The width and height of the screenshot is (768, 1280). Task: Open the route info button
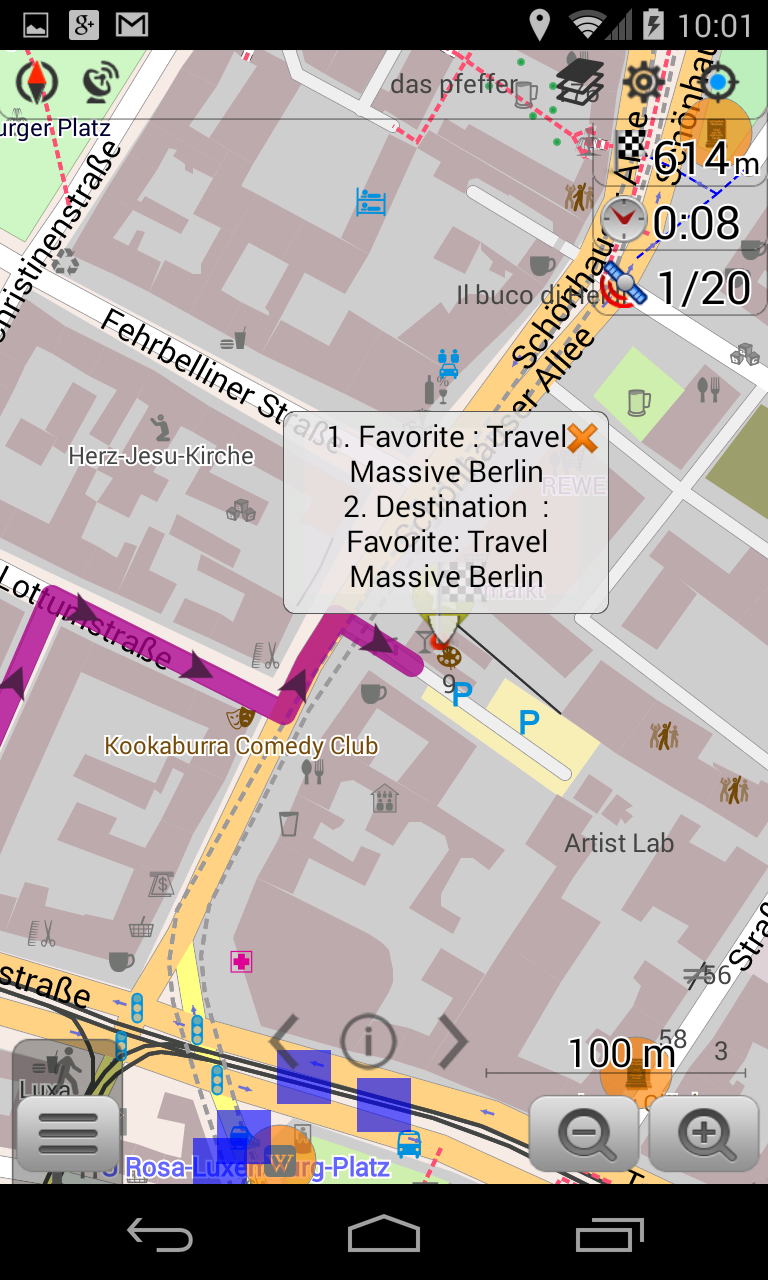[368, 1042]
